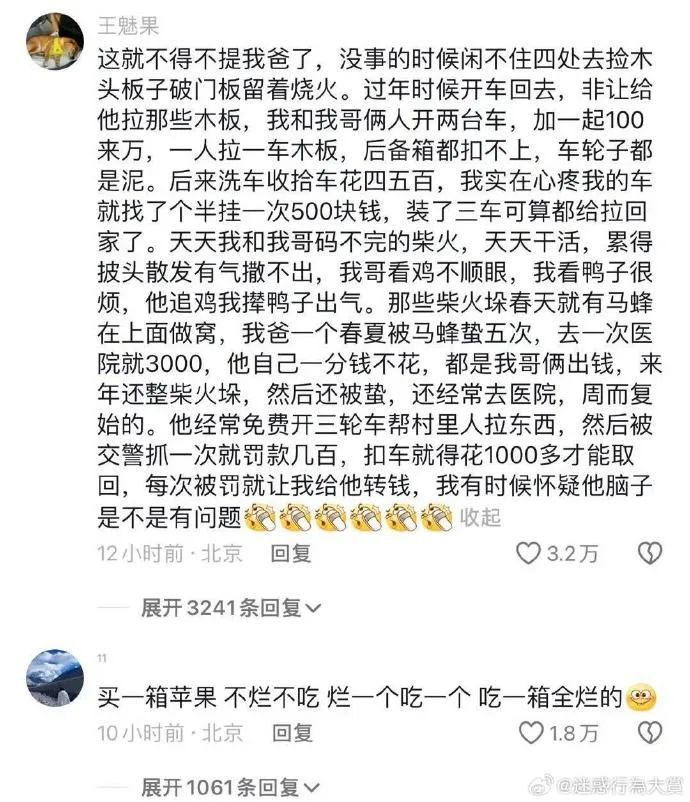
Task: Expand 3241 replies
Action: (231, 608)
